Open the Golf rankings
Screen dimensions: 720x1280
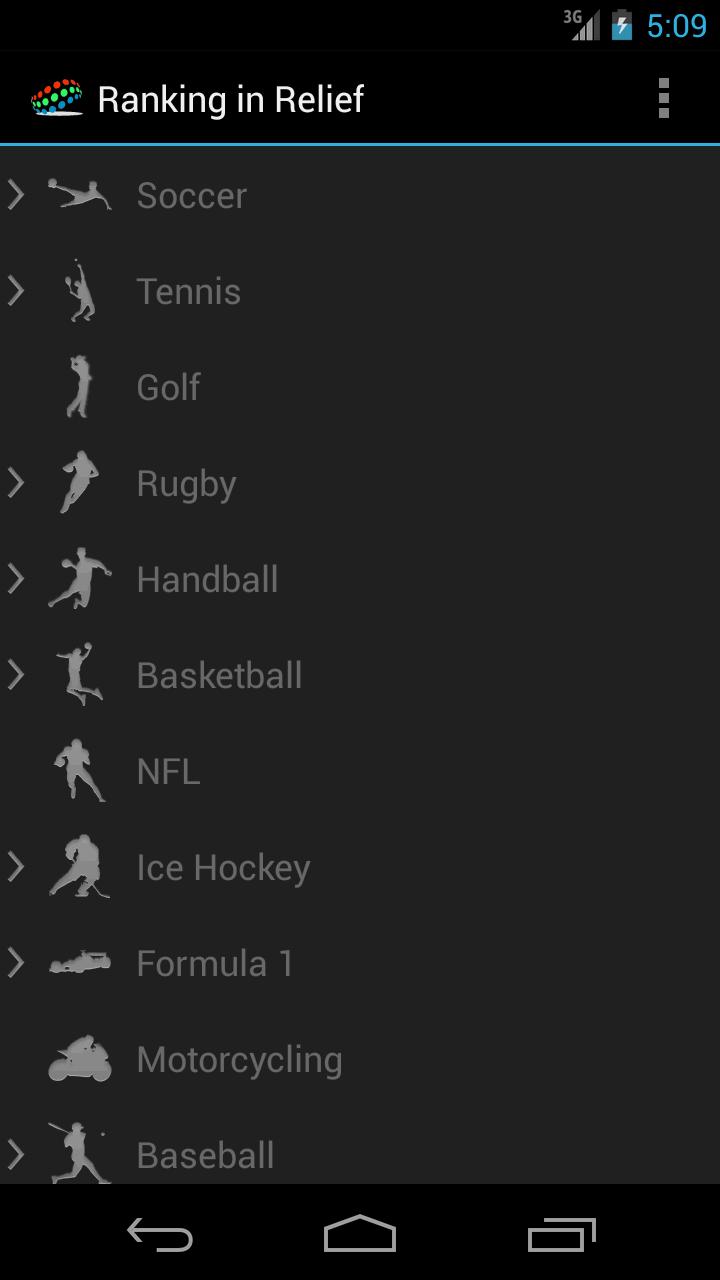click(168, 387)
